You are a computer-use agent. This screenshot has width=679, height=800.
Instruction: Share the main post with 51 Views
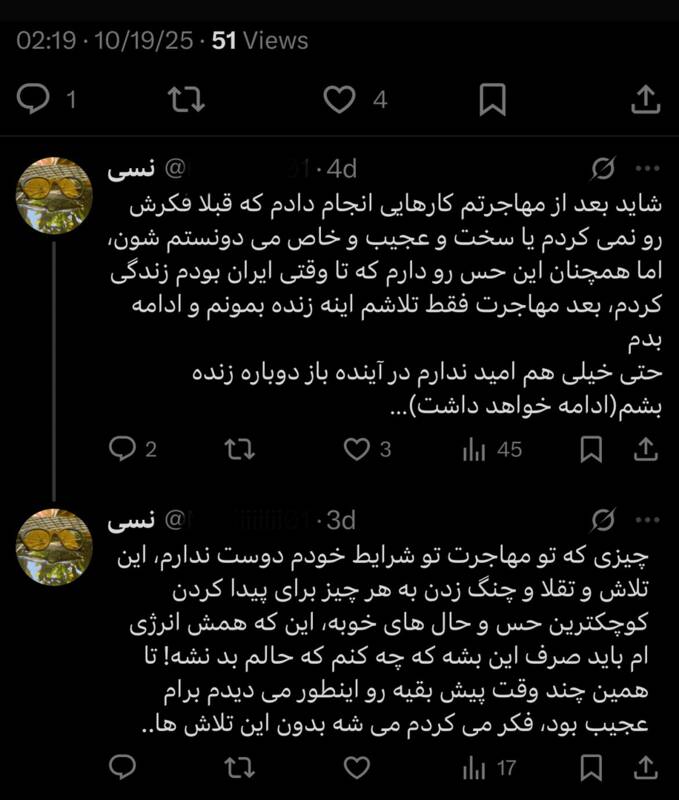click(645, 99)
